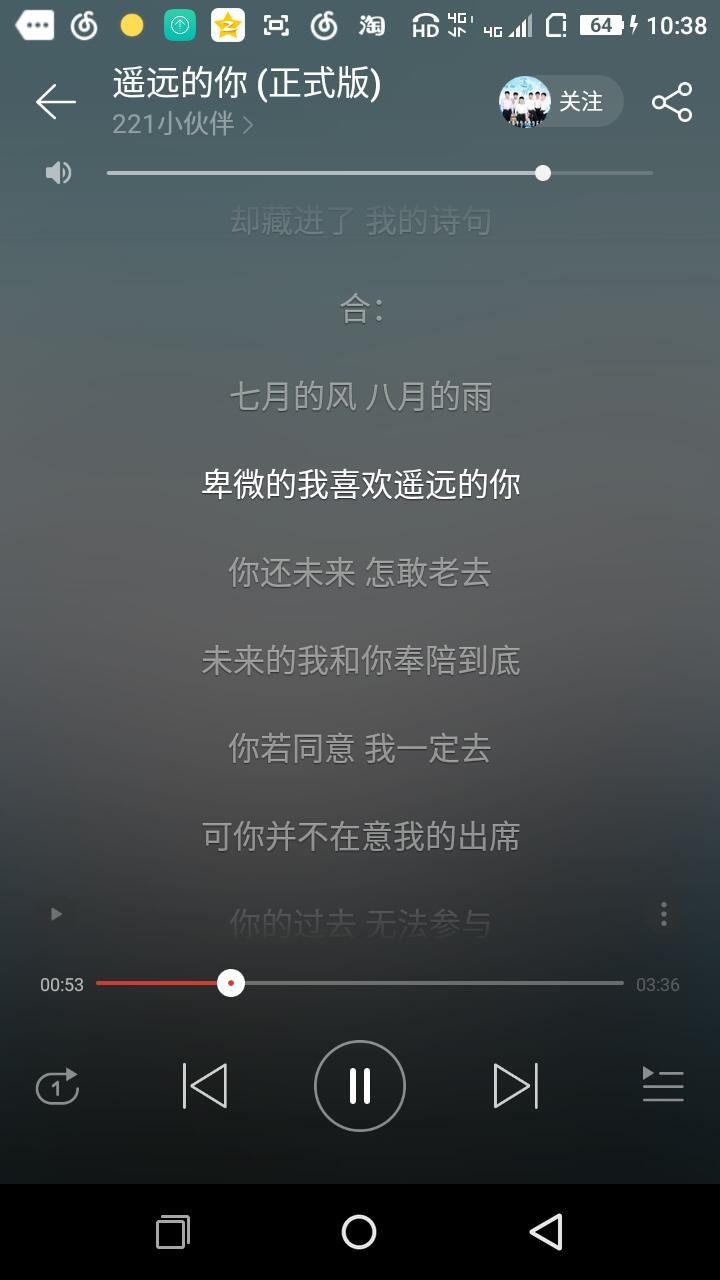The image size is (720, 1280).
Task: Tap the volume slider handle
Action: click(x=543, y=173)
